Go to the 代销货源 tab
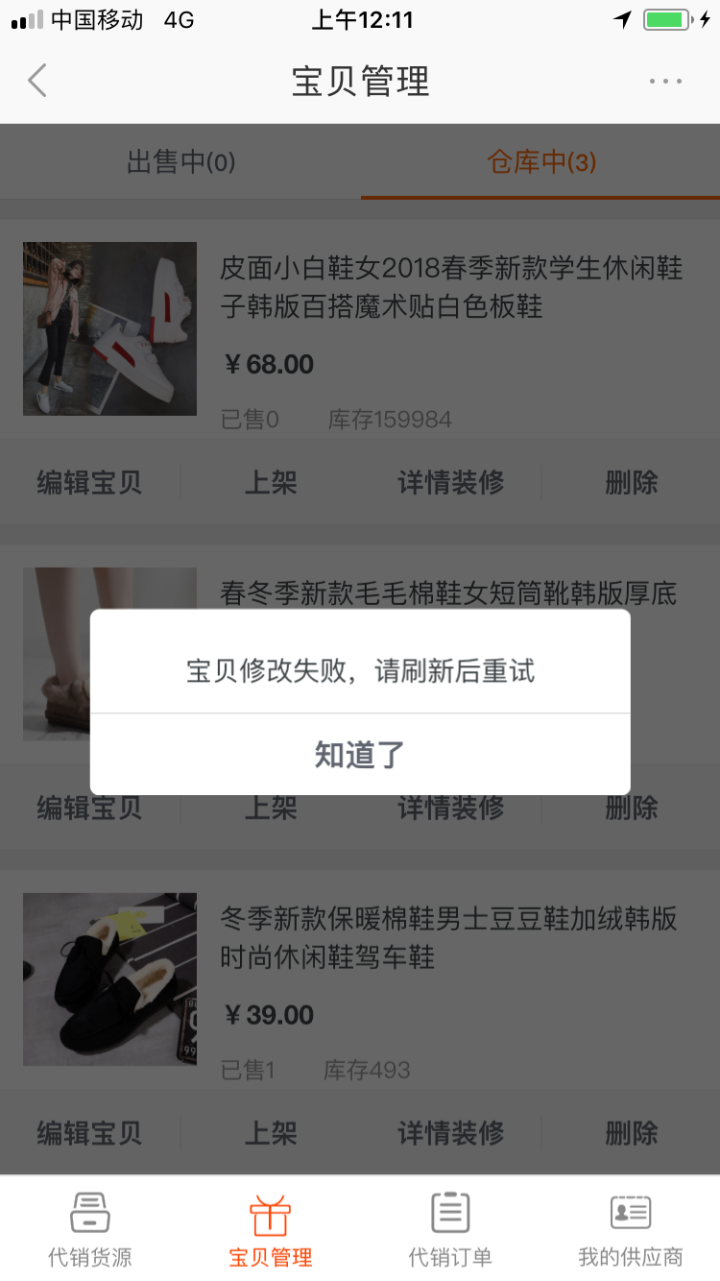Viewport: 720px width, 1281px height. [x=90, y=1228]
